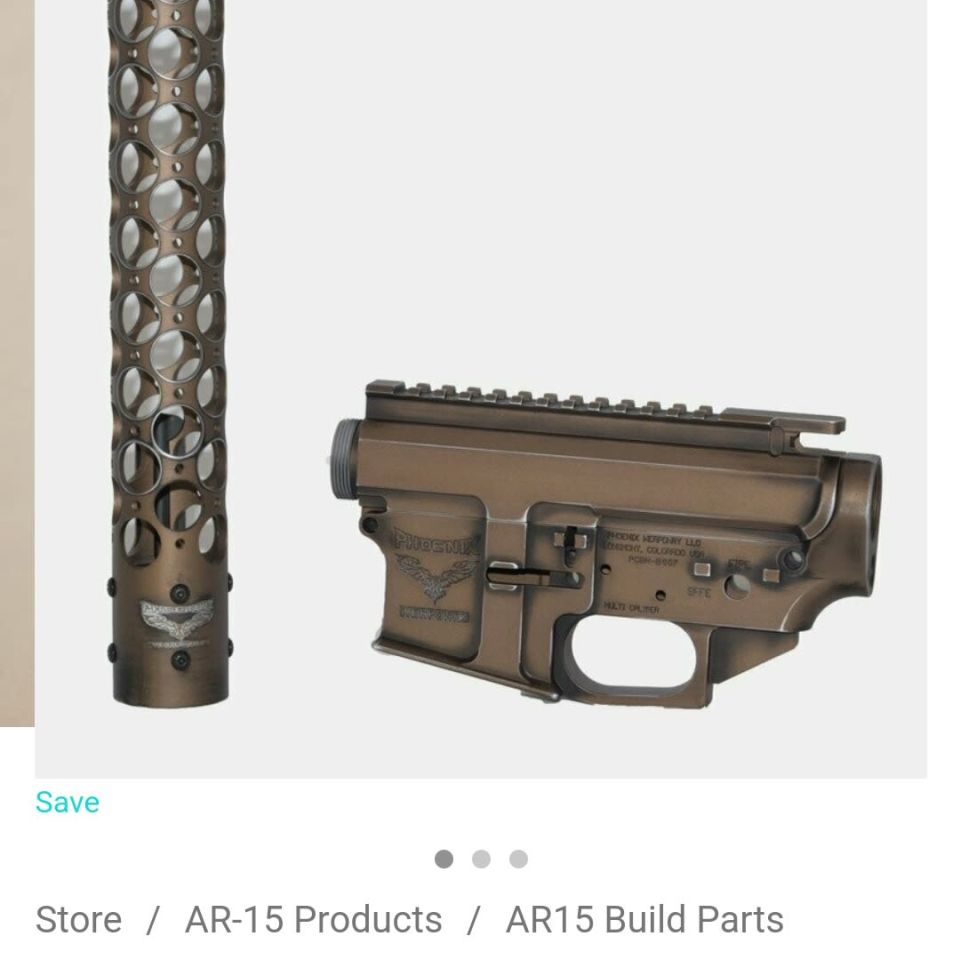Open the AR15 Build Parts breadcrumb

click(x=644, y=920)
